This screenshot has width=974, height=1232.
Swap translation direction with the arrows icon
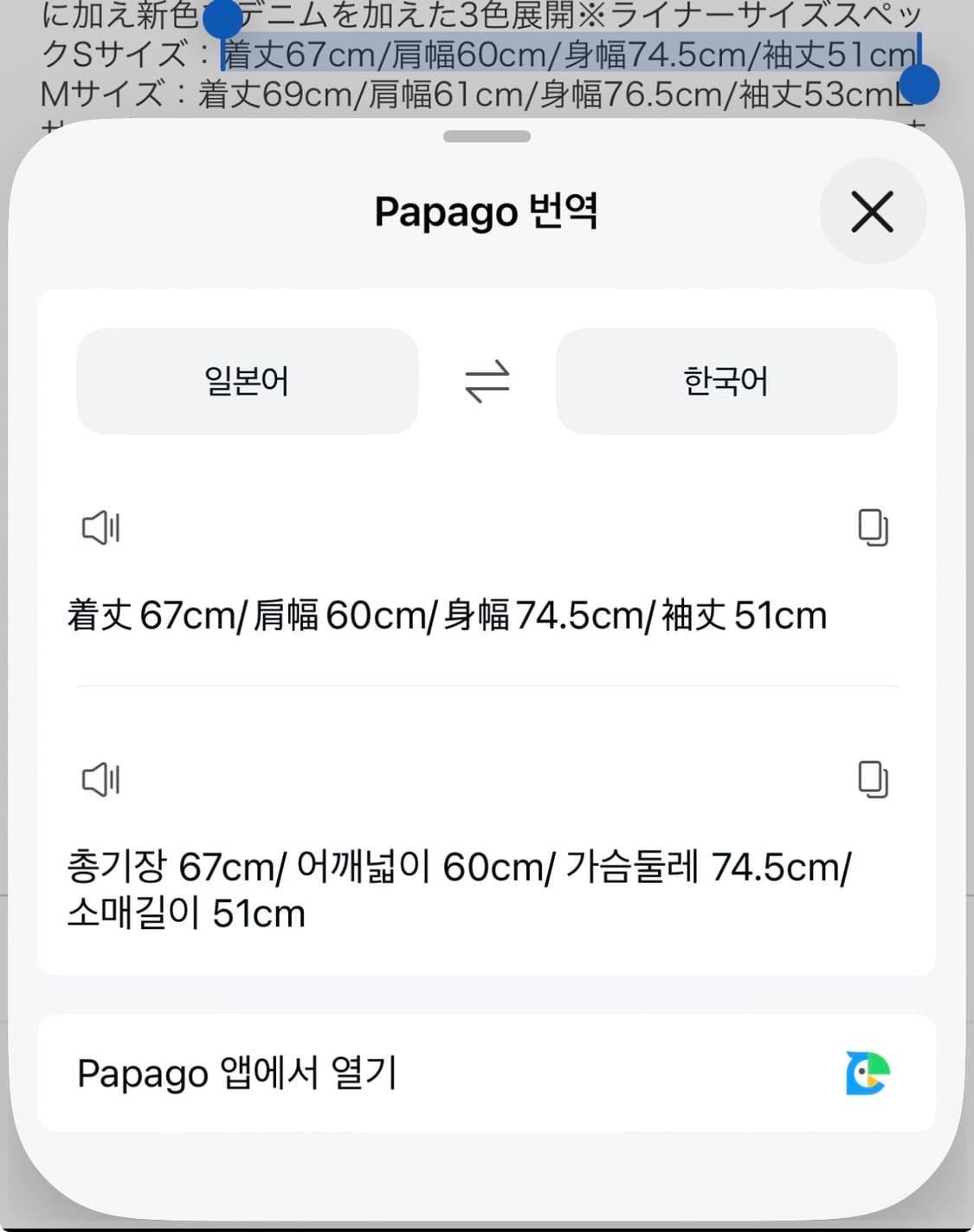pos(487,381)
